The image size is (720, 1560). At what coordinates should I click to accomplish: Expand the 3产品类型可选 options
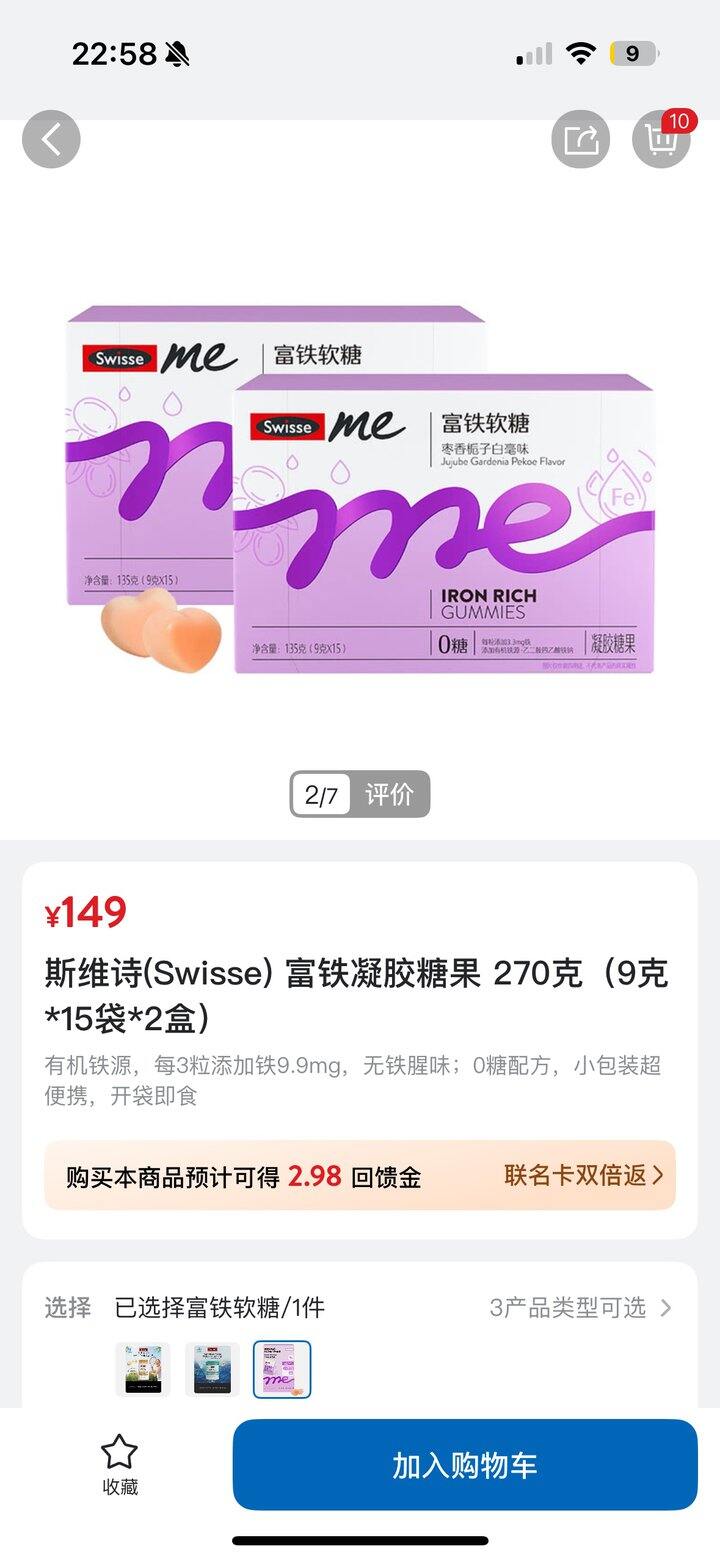580,1307
